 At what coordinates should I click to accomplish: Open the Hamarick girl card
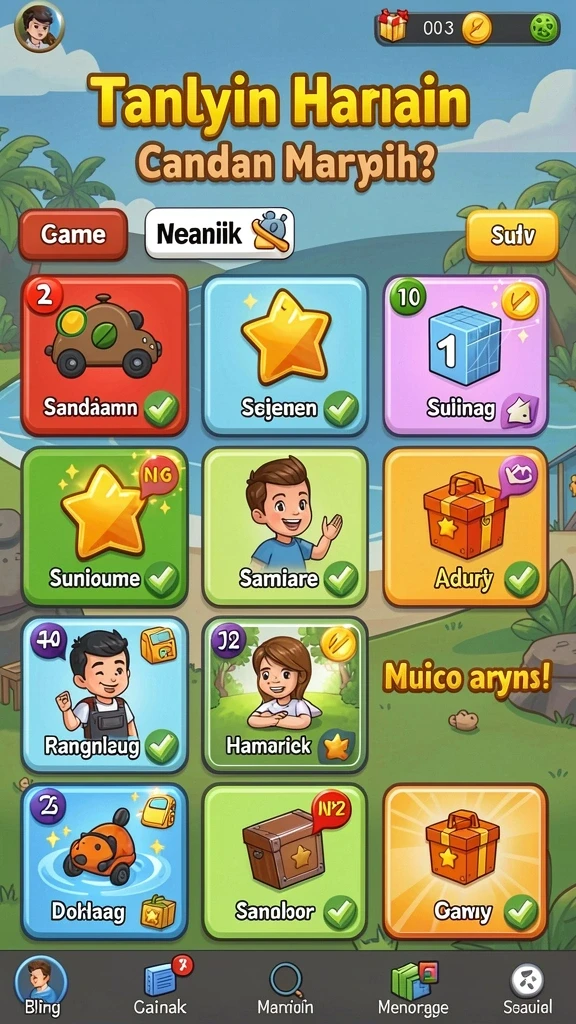click(x=285, y=695)
